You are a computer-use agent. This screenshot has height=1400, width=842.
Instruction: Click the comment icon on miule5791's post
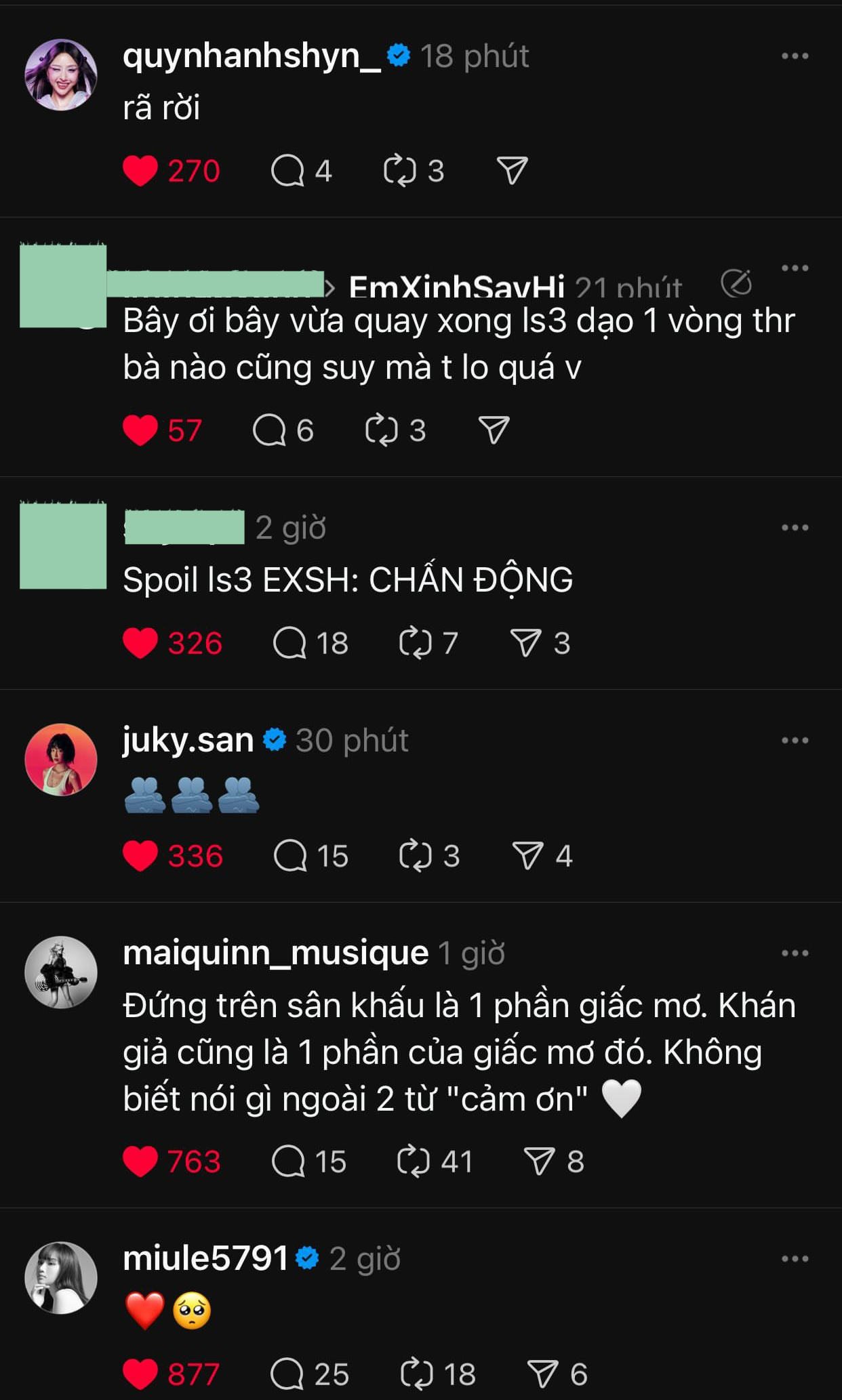tap(288, 1374)
